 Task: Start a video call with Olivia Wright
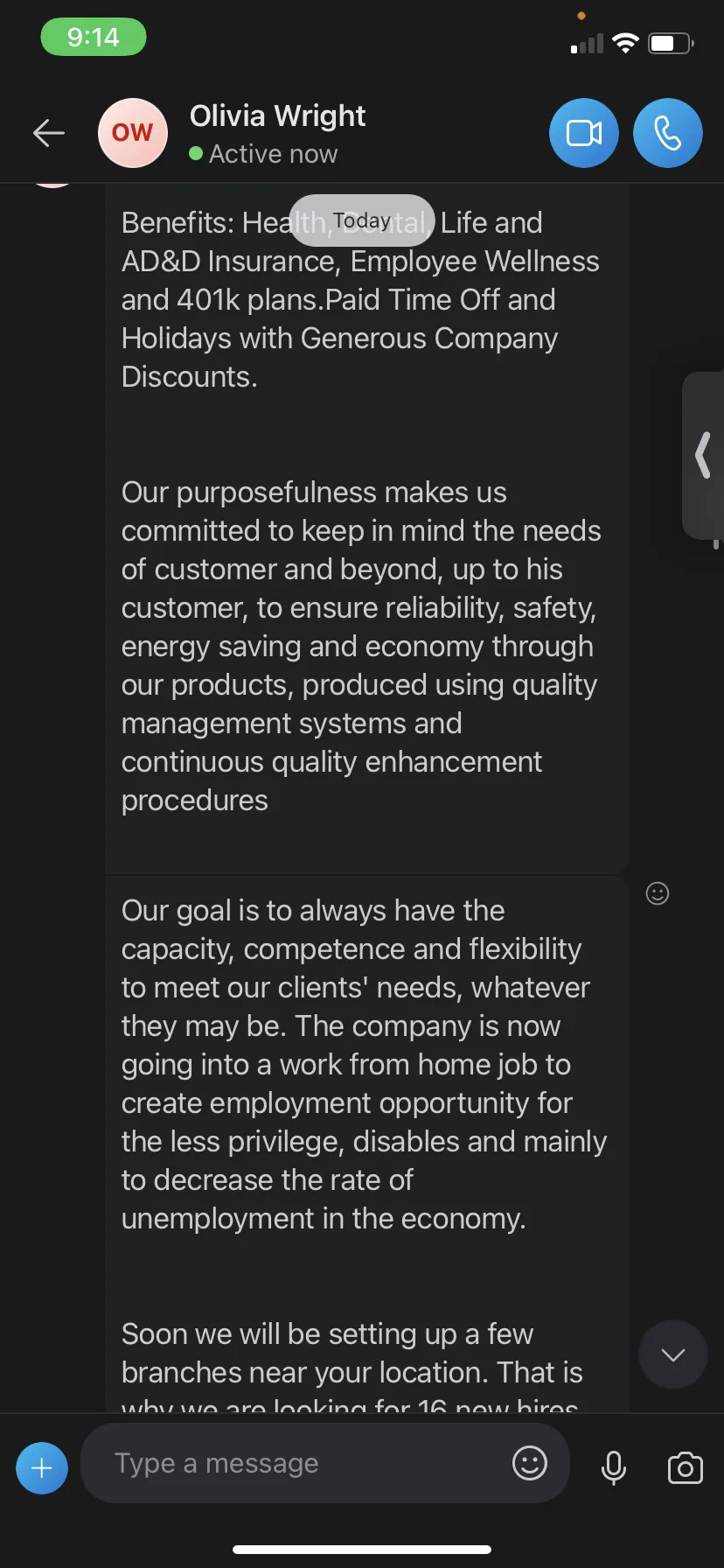pyautogui.click(x=584, y=133)
